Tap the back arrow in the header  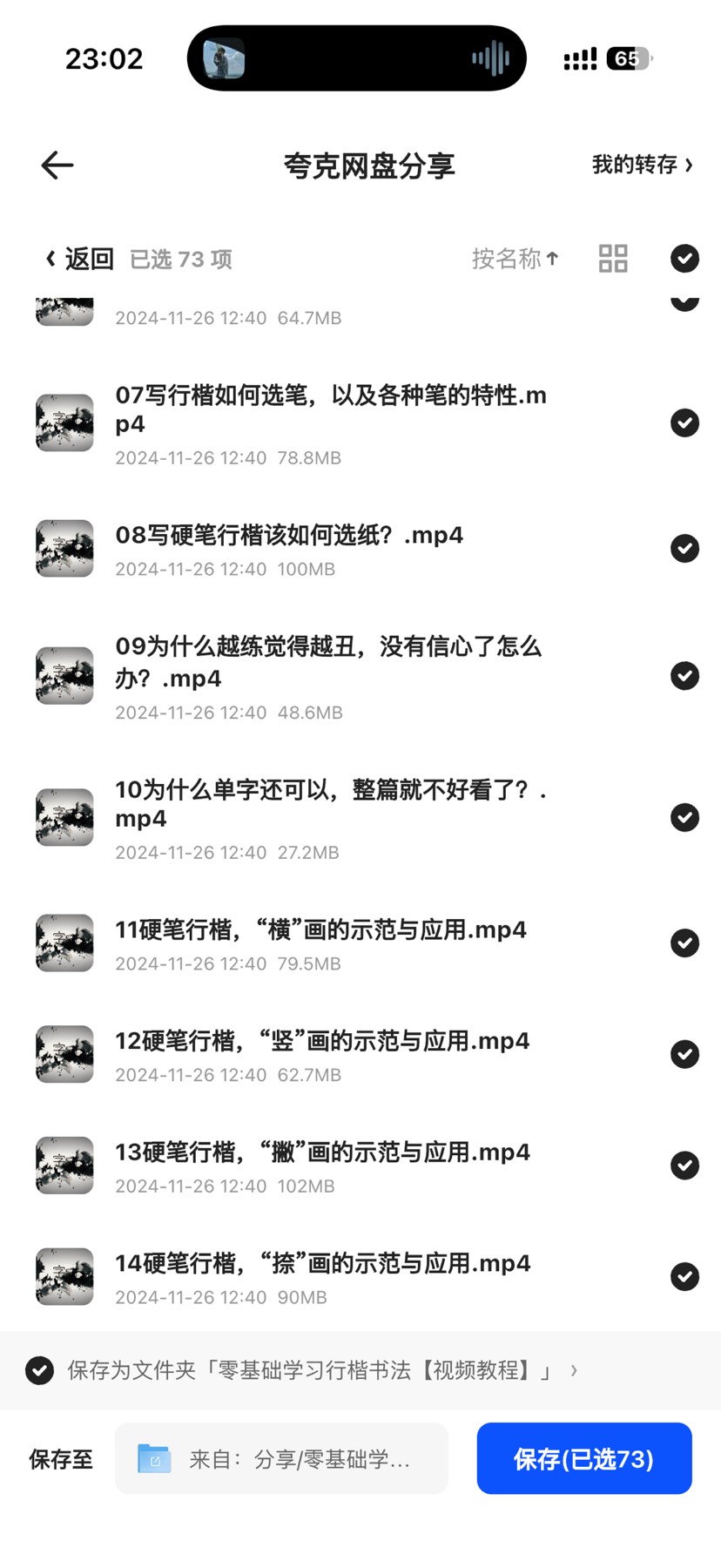coord(57,165)
